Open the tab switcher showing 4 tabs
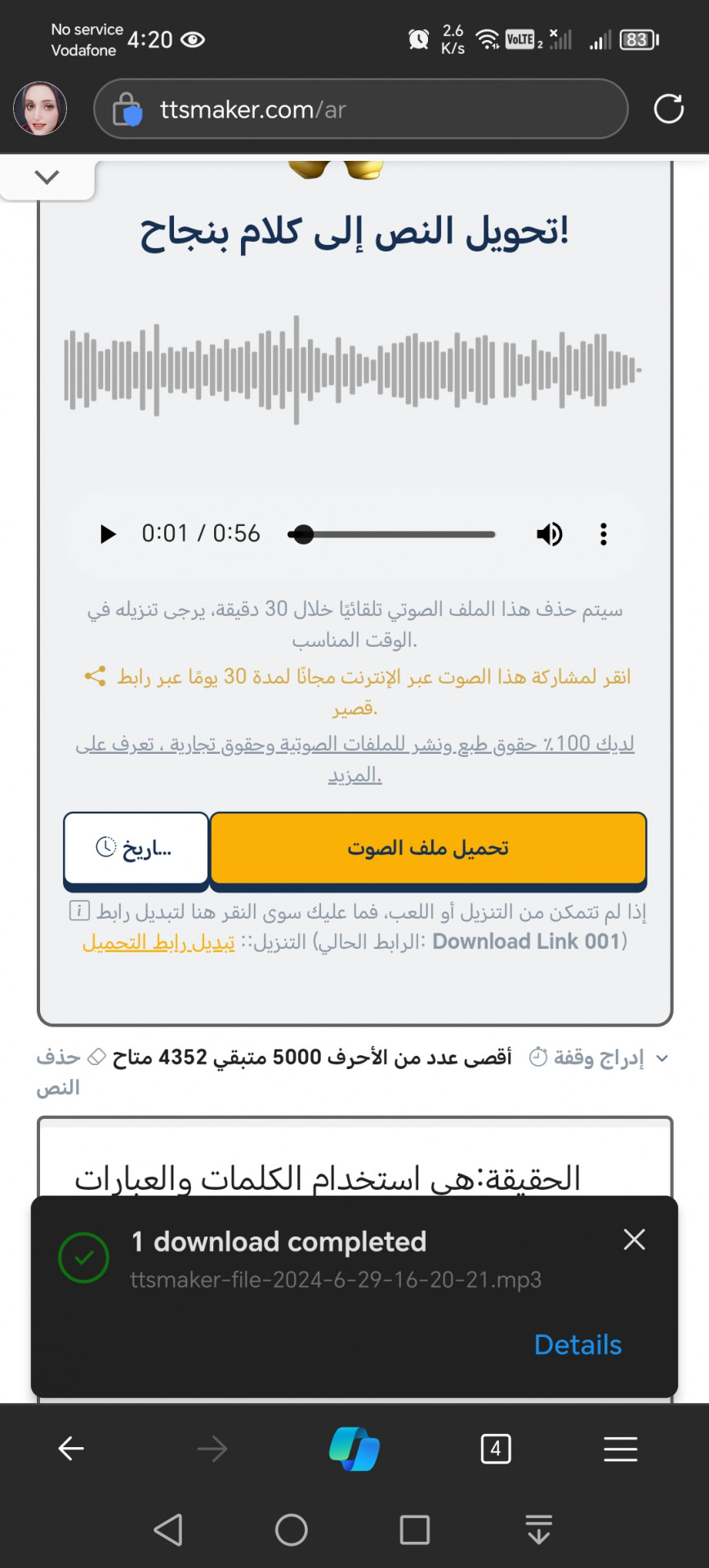 (x=496, y=1449)
